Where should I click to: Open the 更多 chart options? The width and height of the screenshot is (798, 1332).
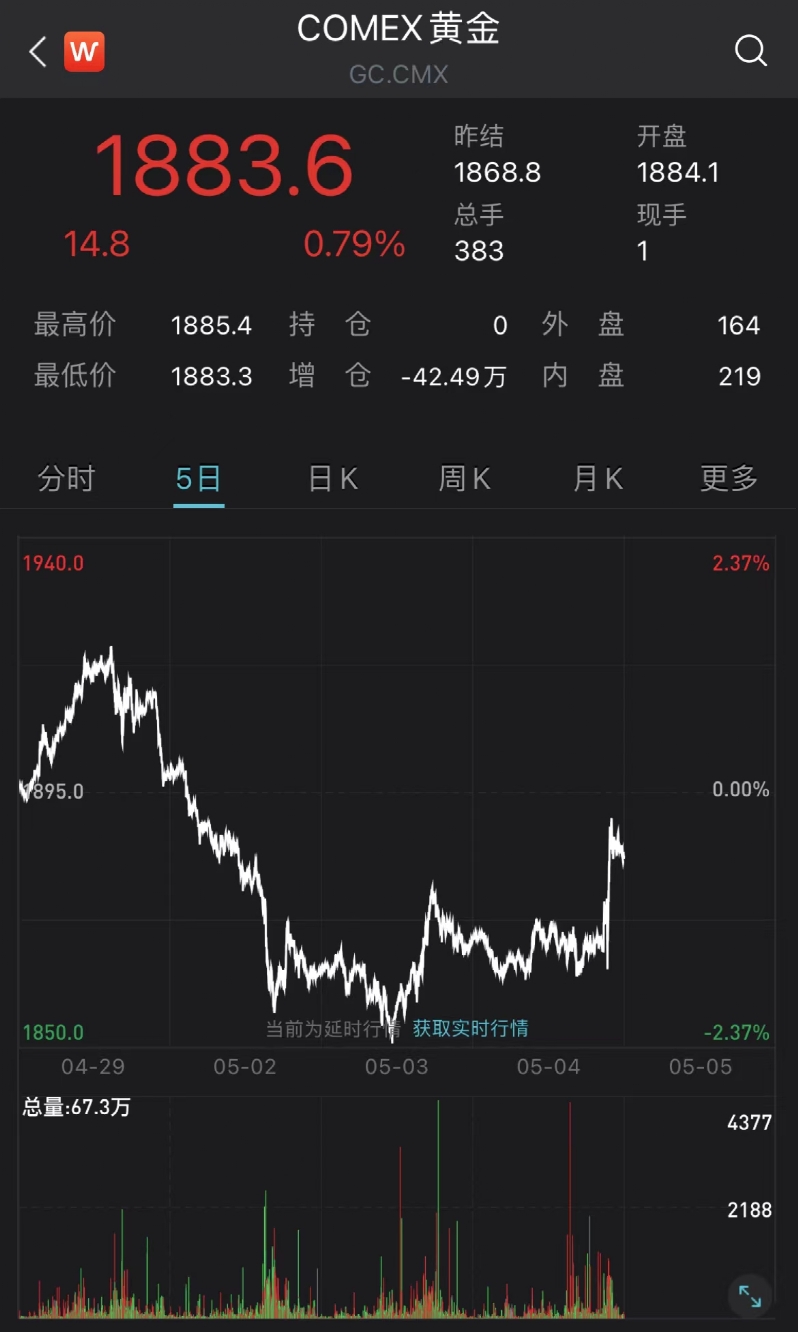729,479
